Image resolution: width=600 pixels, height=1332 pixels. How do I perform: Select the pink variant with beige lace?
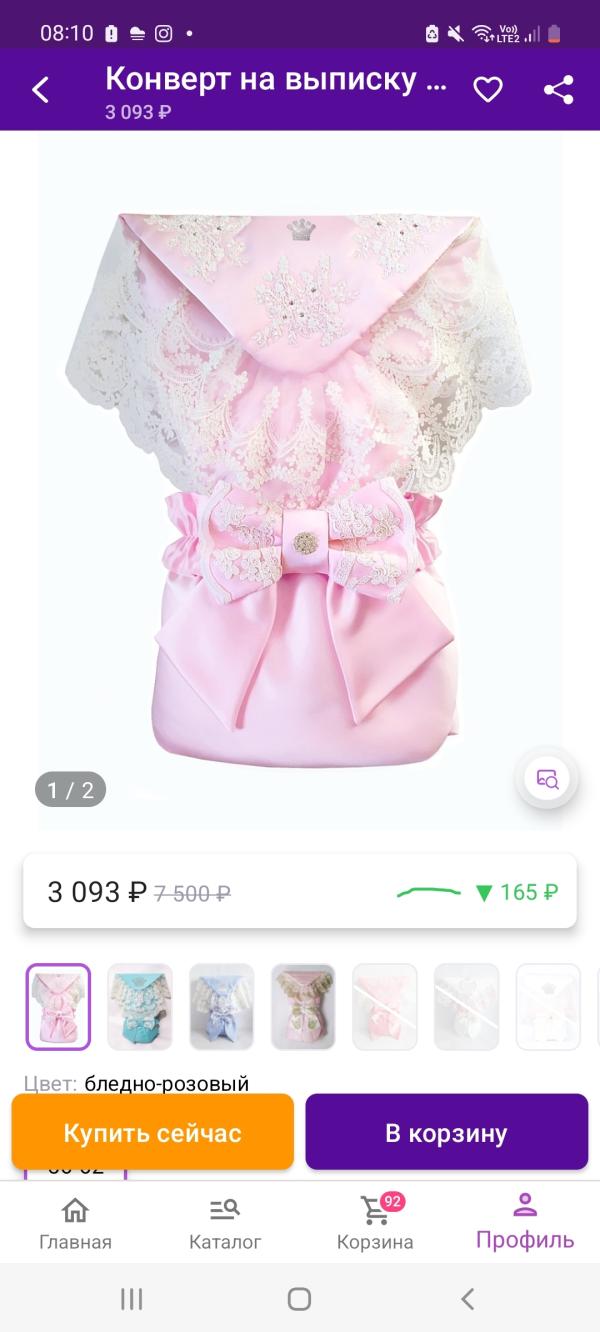point(303,1006)
